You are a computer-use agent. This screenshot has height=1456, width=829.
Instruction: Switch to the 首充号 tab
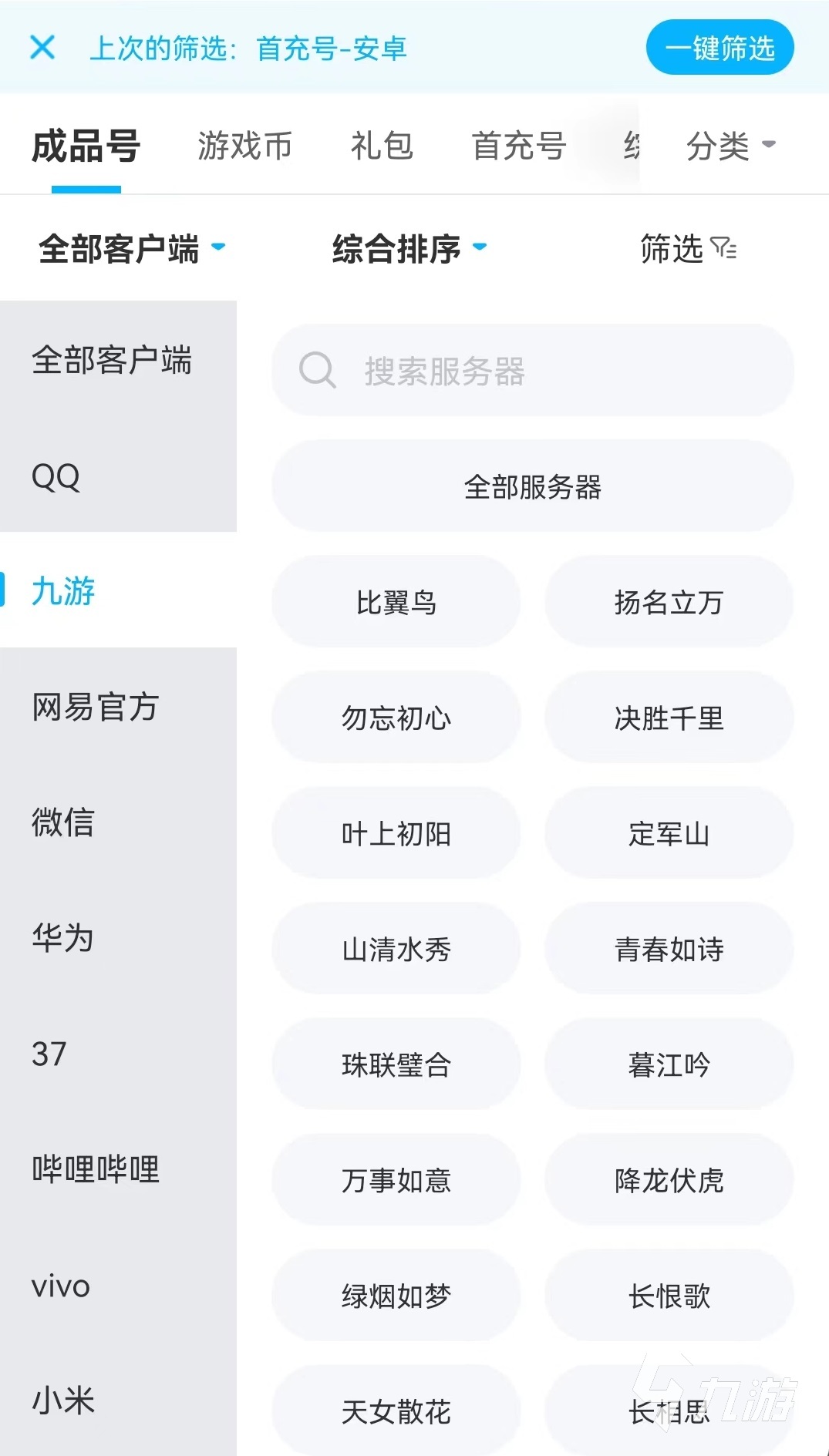coord(519,146)
